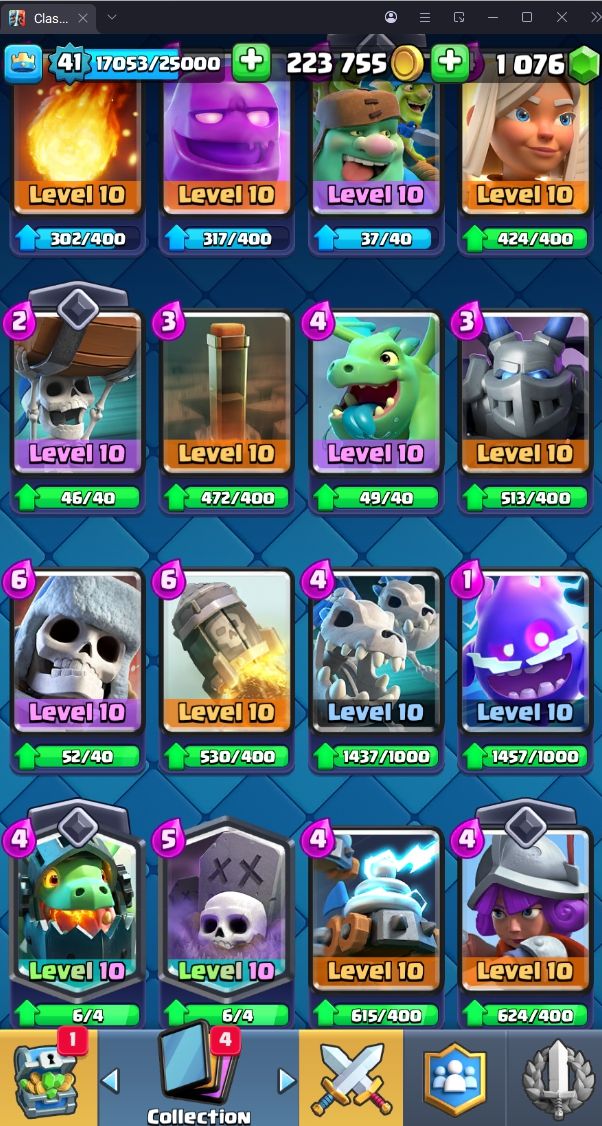
Task: Tap the plus button to buy gems
Action: [450, 62]
